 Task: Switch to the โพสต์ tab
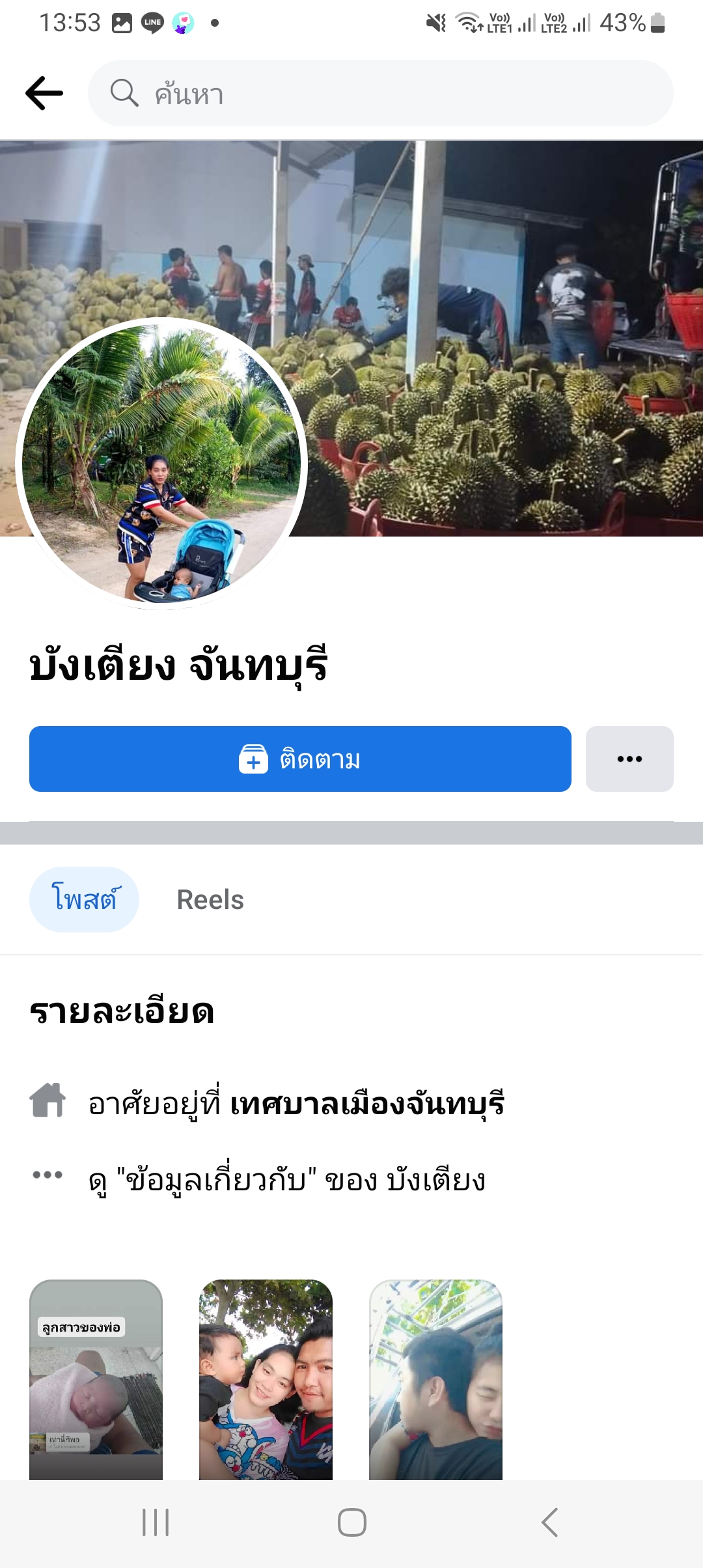(84, 899)
